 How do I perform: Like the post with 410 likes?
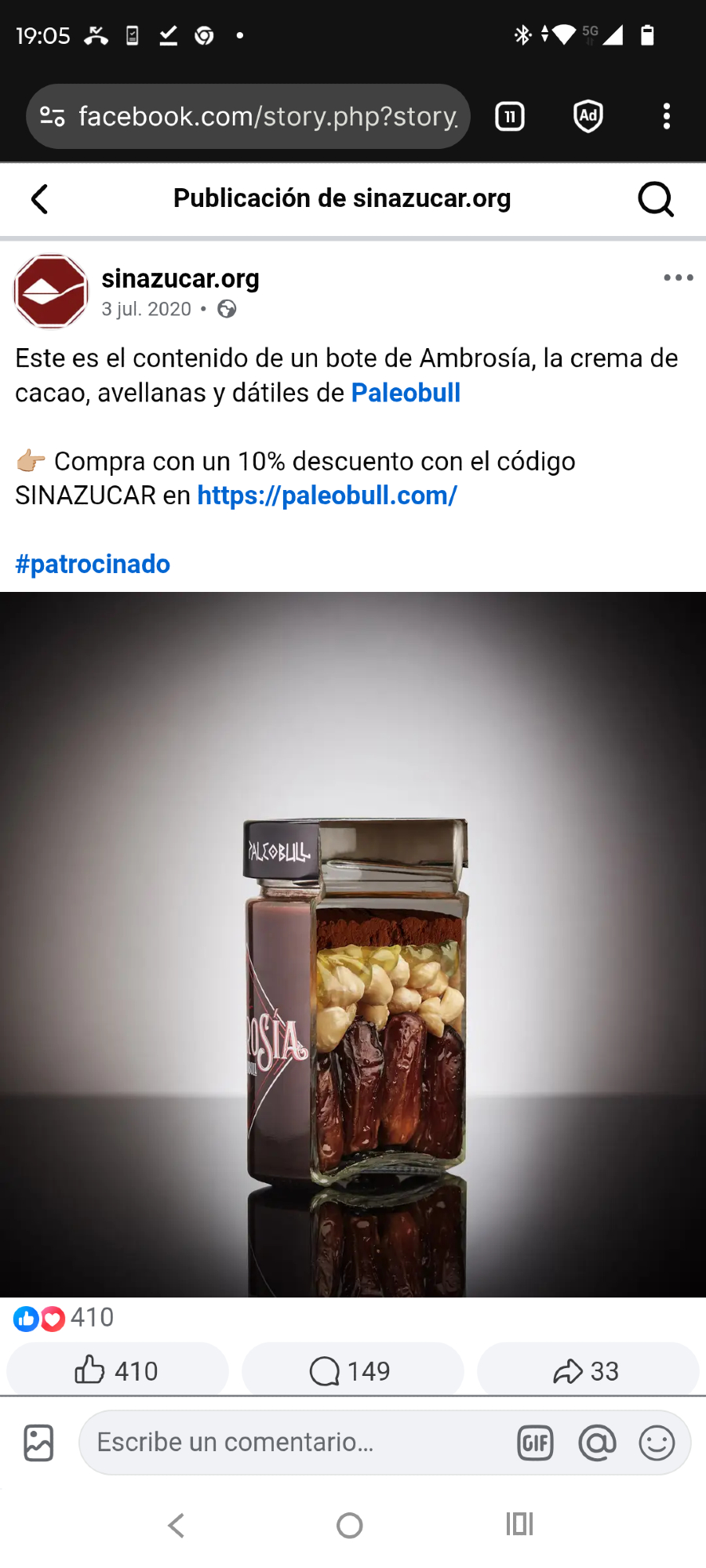click(117, 1371)
